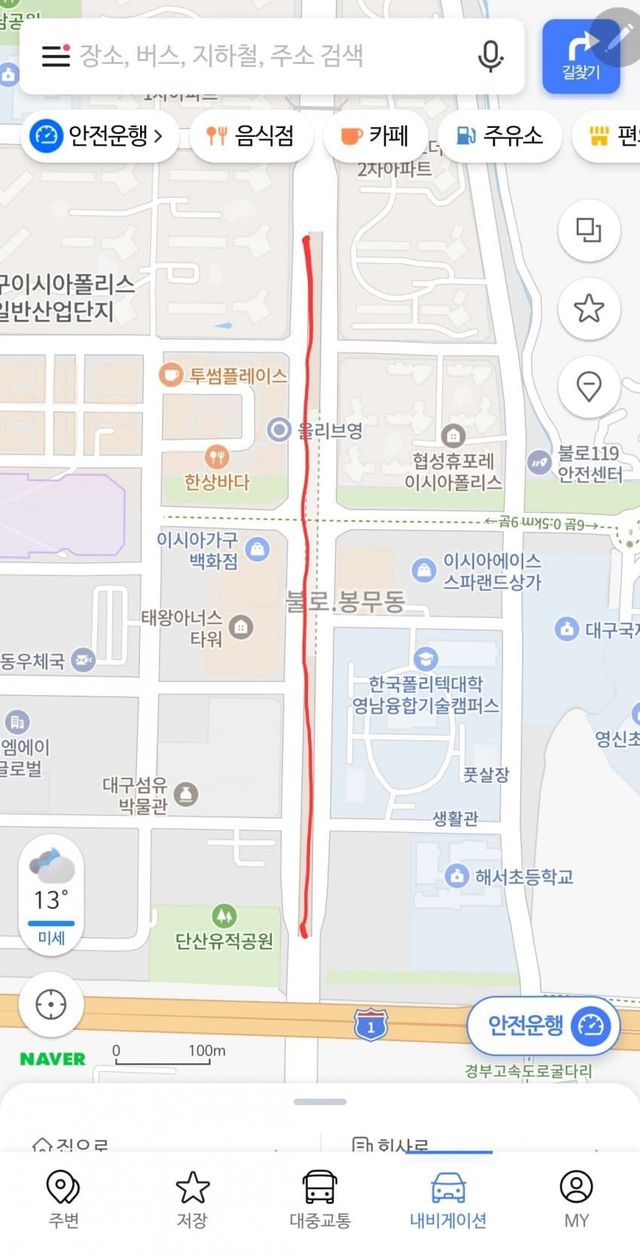Open the hamburger menu in search bar

pos(56,55)
